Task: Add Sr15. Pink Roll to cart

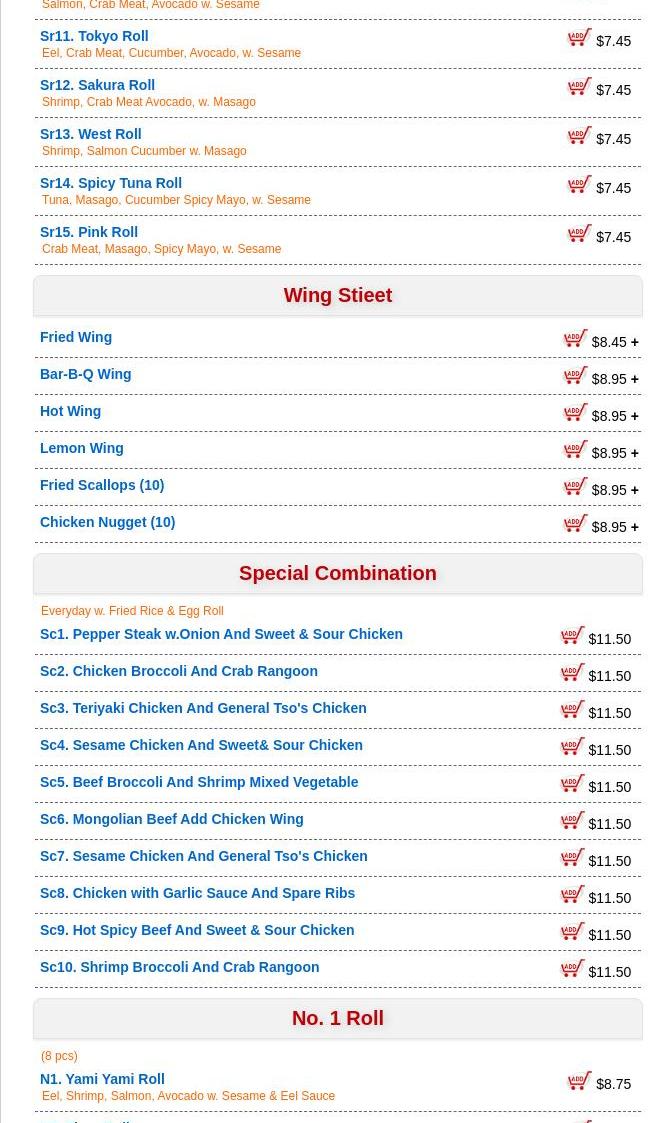Action: [x=580, y=234]
